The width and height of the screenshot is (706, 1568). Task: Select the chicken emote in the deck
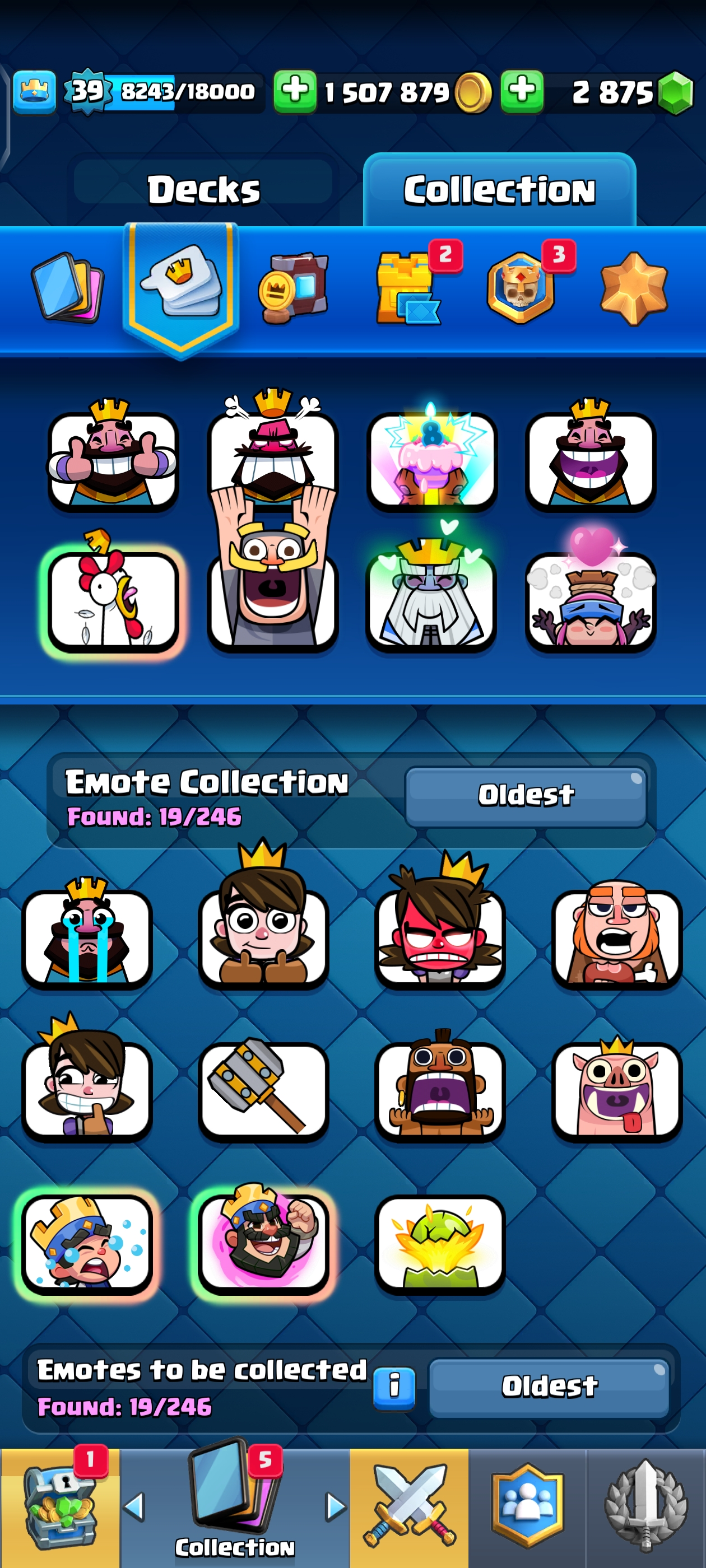113,601
